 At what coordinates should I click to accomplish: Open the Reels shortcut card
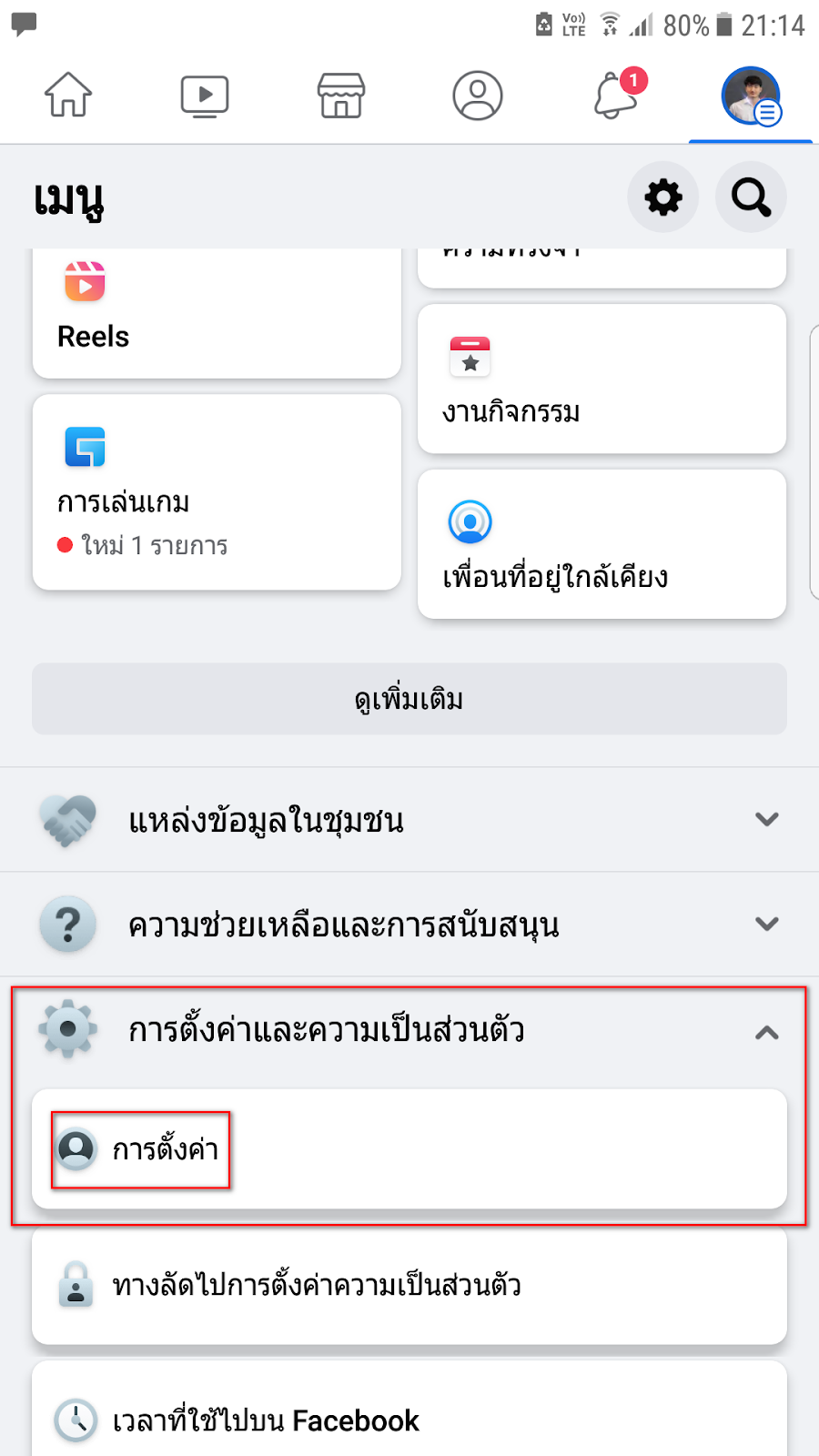[217, 313]
